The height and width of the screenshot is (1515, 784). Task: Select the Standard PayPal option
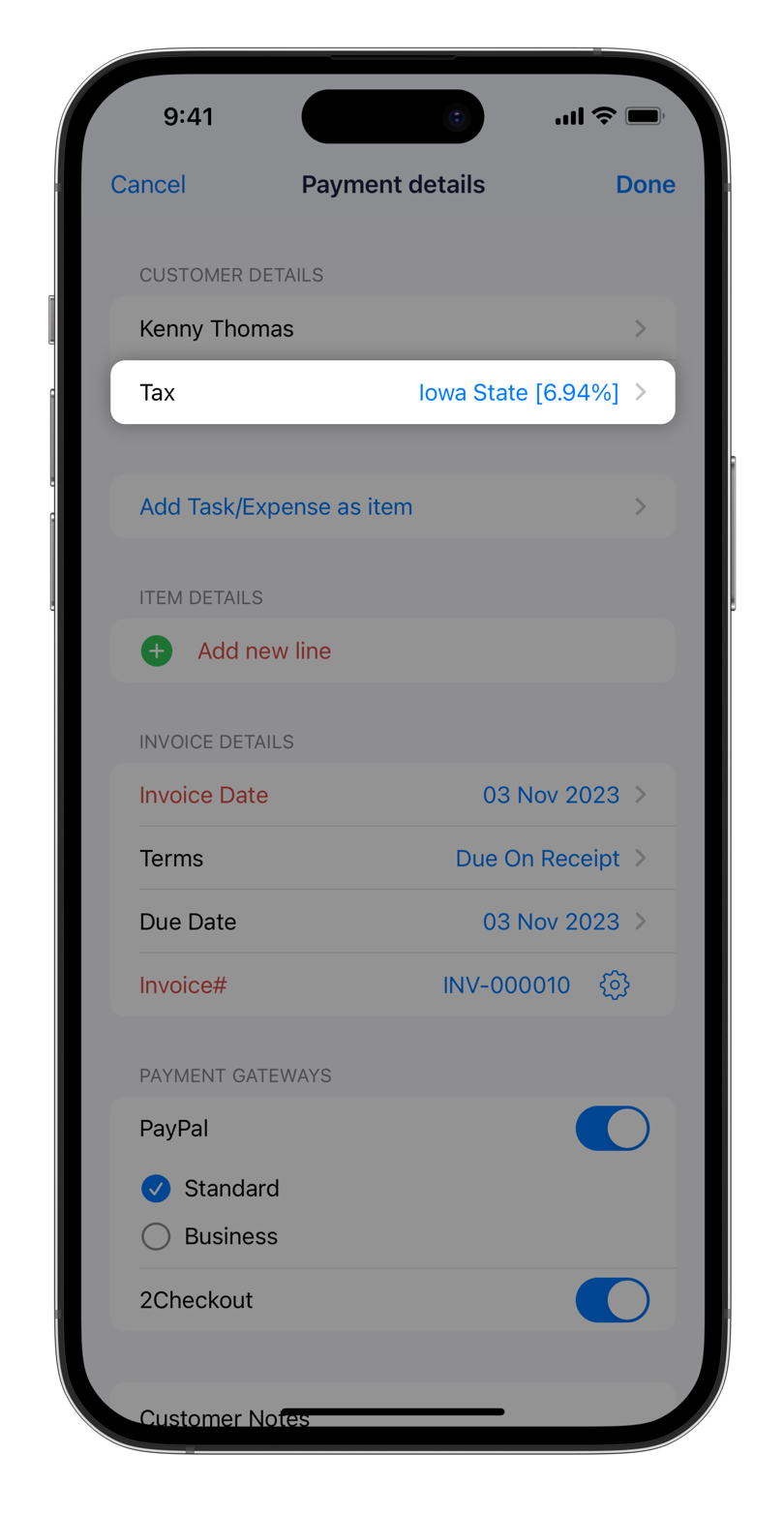click(x=156, y=1188)
